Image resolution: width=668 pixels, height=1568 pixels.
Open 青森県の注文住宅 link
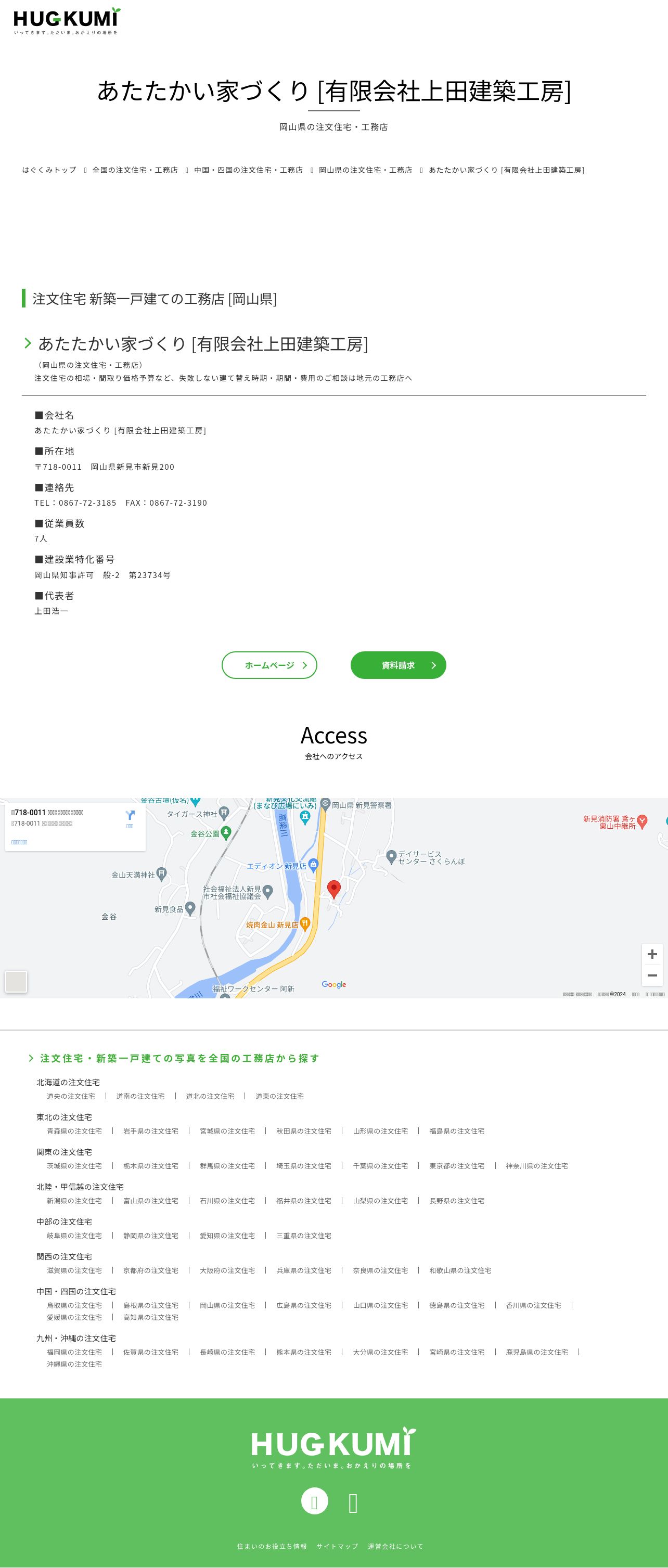pyautogui.click(x=74, y=1131)
